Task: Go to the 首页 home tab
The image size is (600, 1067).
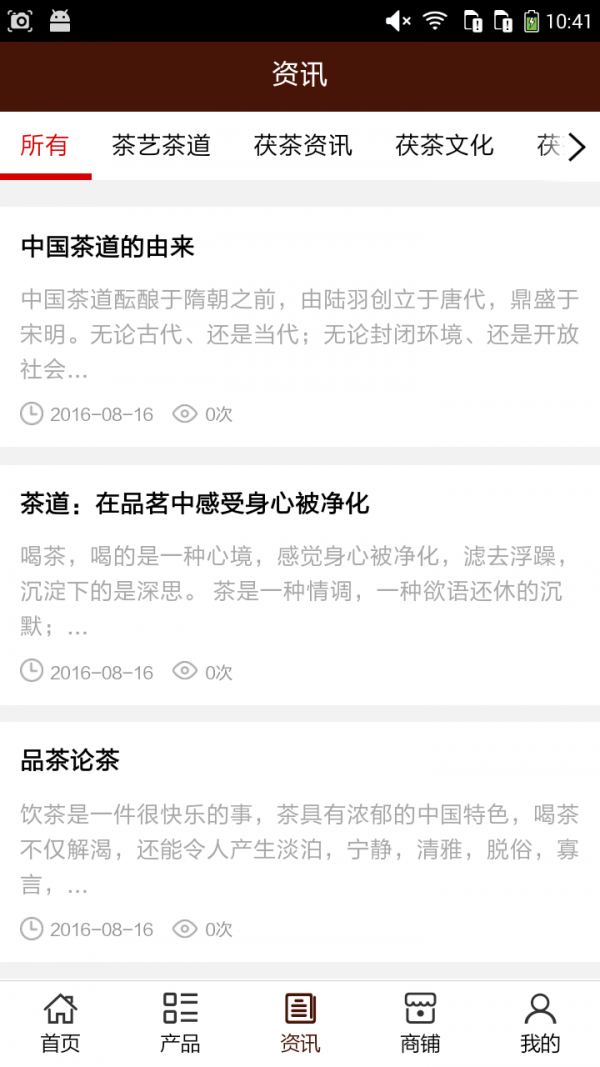Action: (60, 1024)
